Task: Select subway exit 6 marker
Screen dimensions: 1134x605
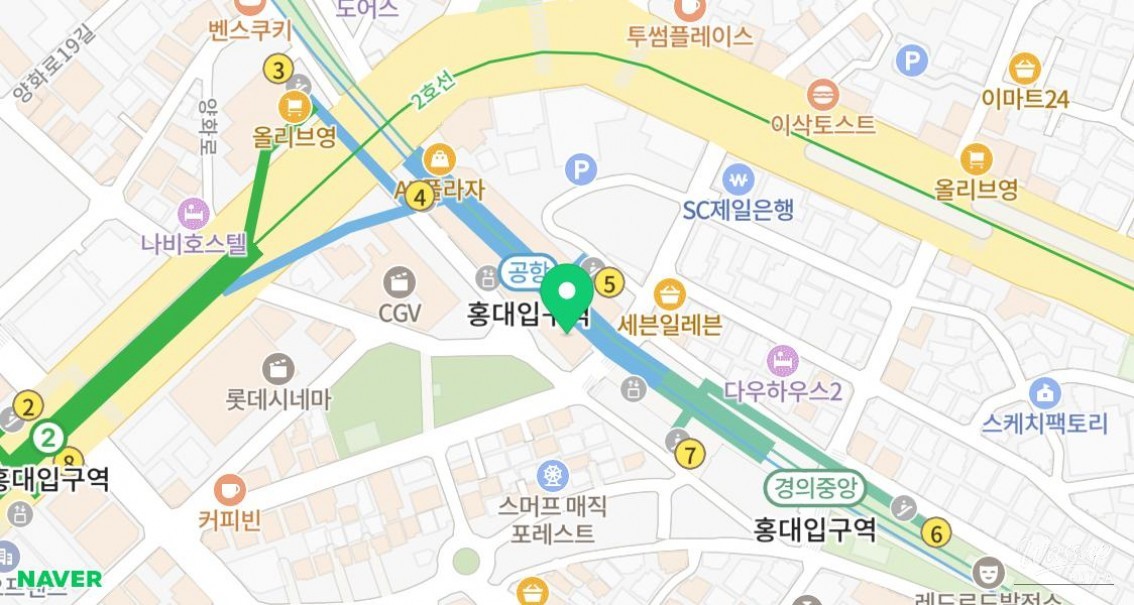Action: point(936,533)
